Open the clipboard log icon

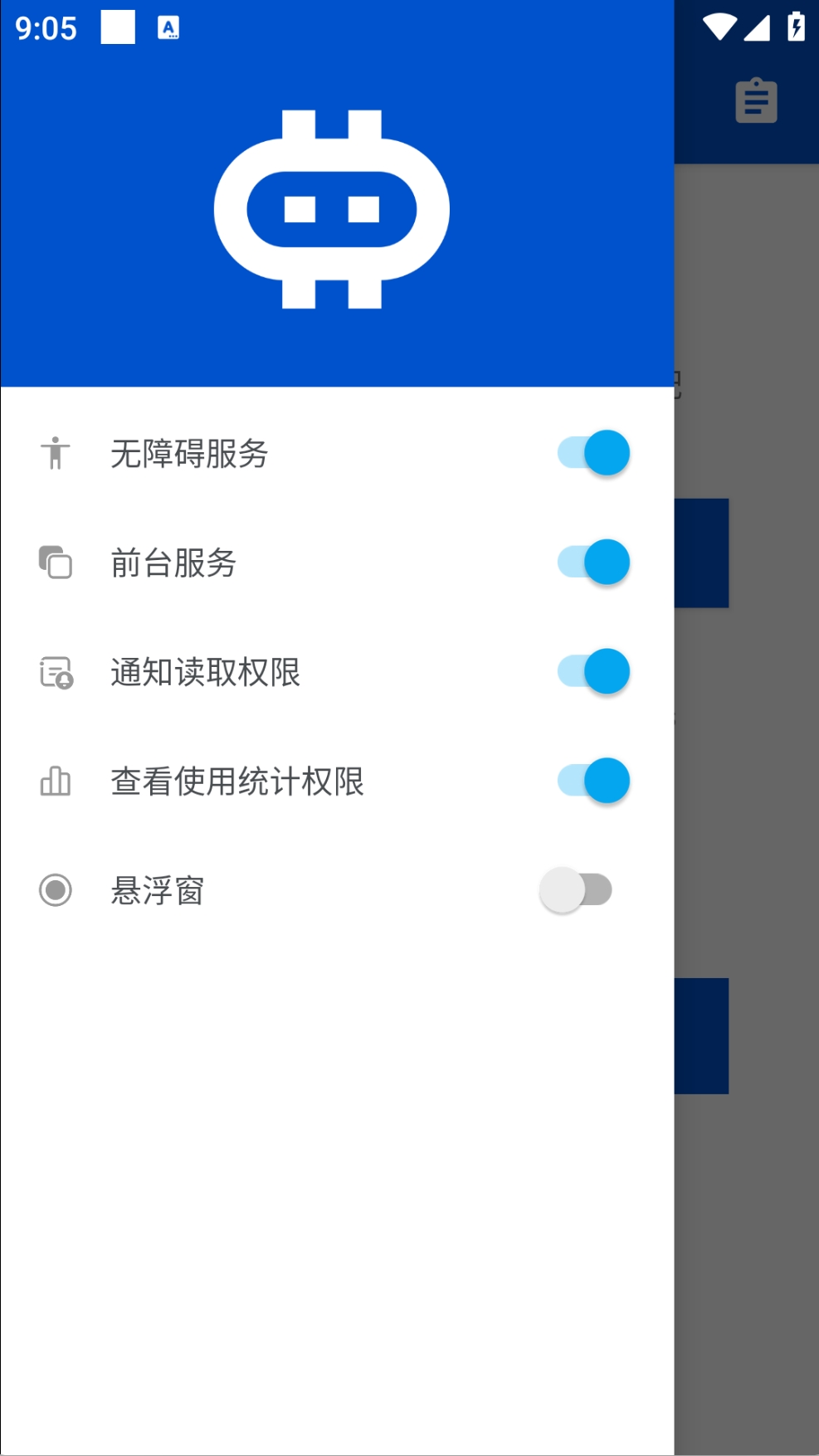[x=756, y=101]
